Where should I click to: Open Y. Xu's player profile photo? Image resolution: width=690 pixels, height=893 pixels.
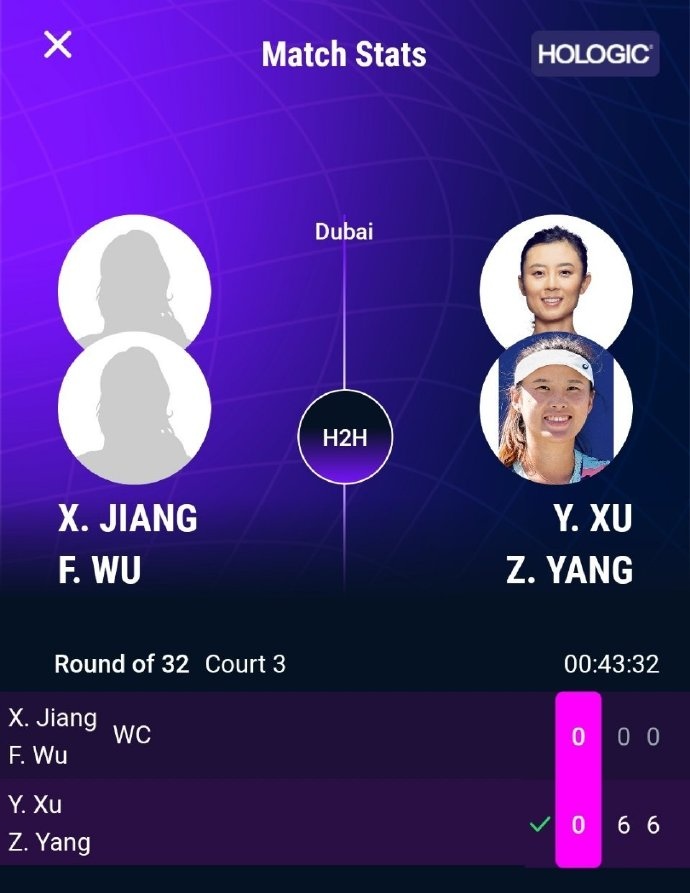[x=555, y=270]
